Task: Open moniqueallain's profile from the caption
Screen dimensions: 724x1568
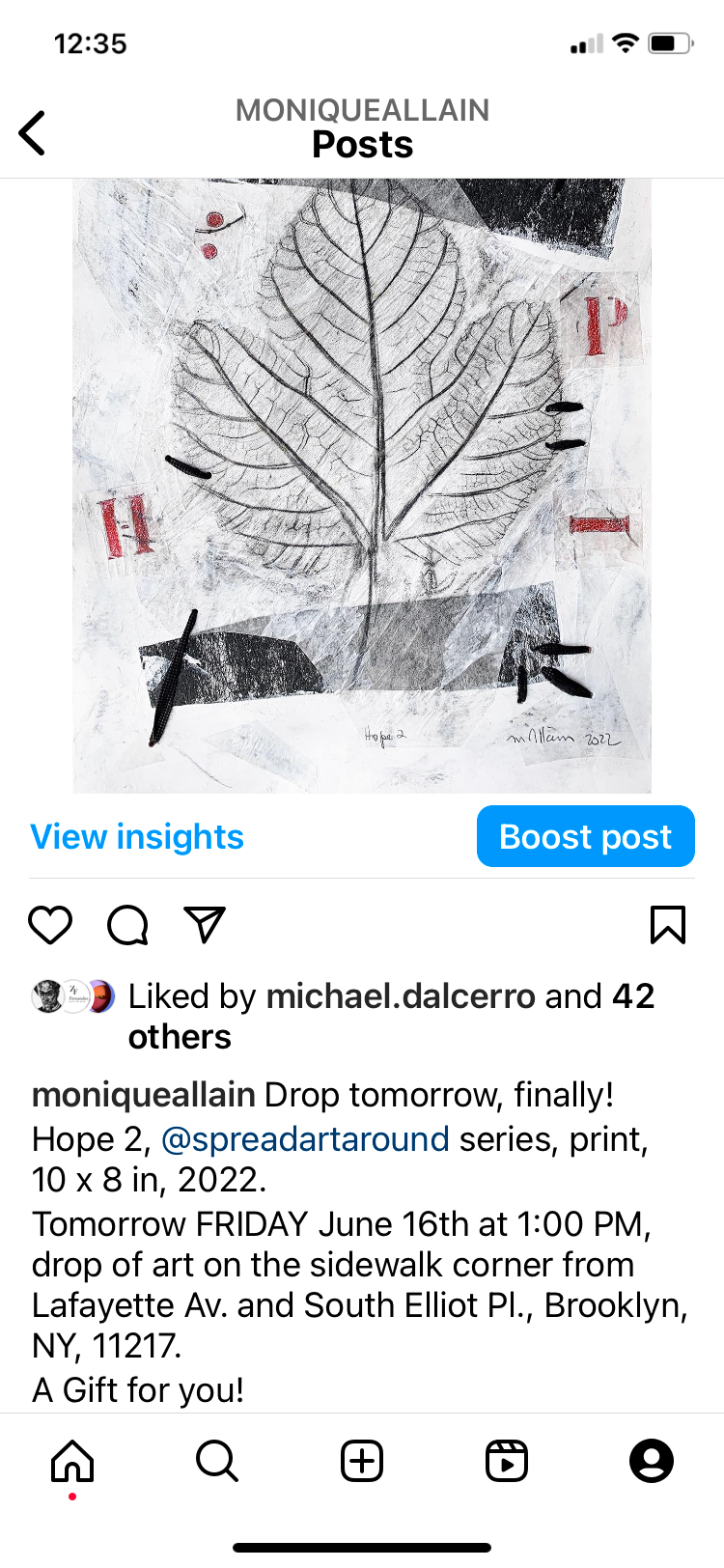Action: click(x=144, y=1095)
